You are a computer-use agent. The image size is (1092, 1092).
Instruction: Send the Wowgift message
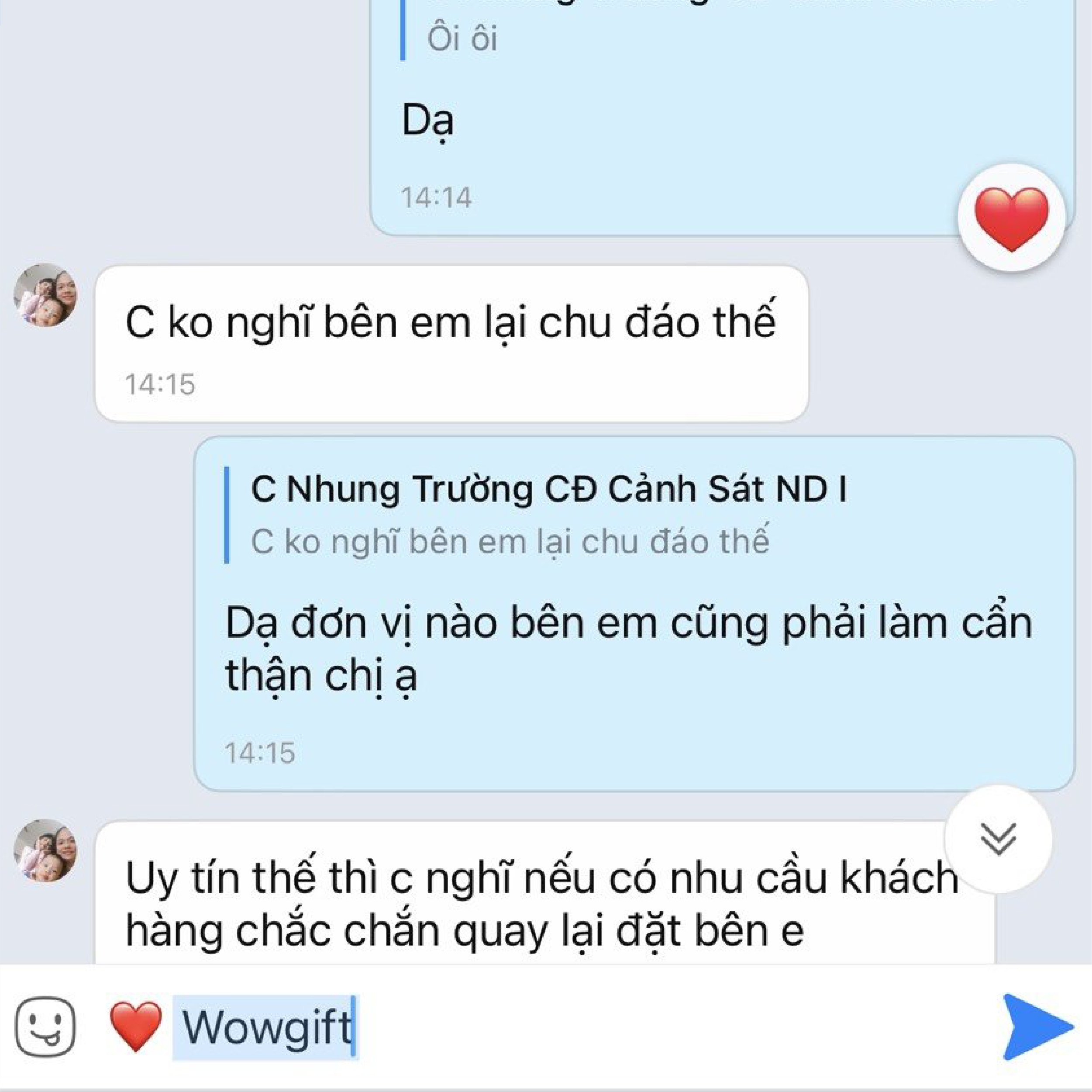point(1037,1026)
